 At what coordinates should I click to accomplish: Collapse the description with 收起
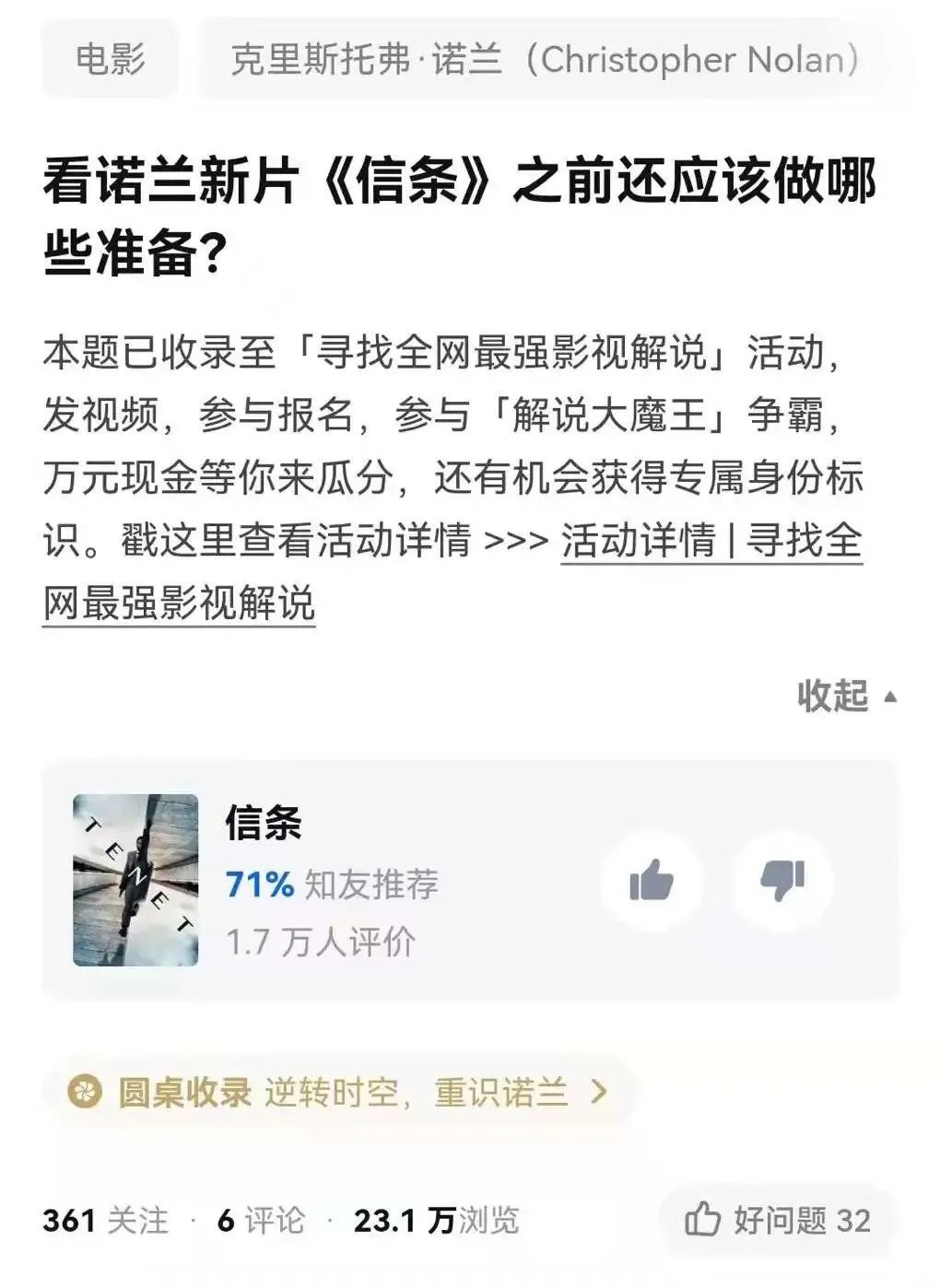pos(846,696)
